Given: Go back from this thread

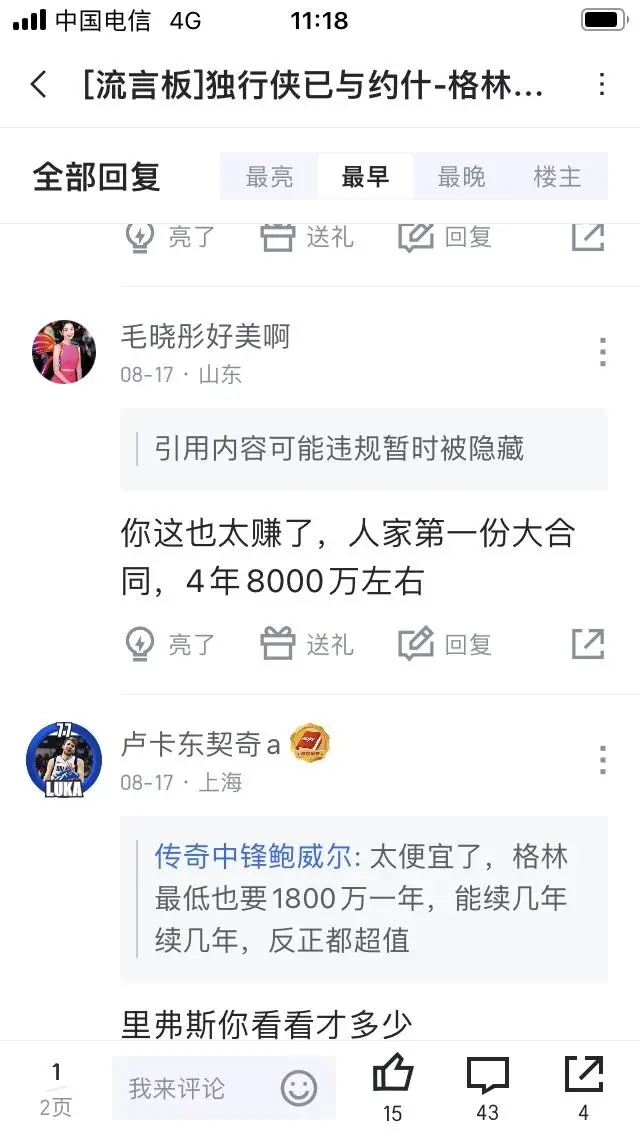Looking at the screenshot, I should point(38,85).
